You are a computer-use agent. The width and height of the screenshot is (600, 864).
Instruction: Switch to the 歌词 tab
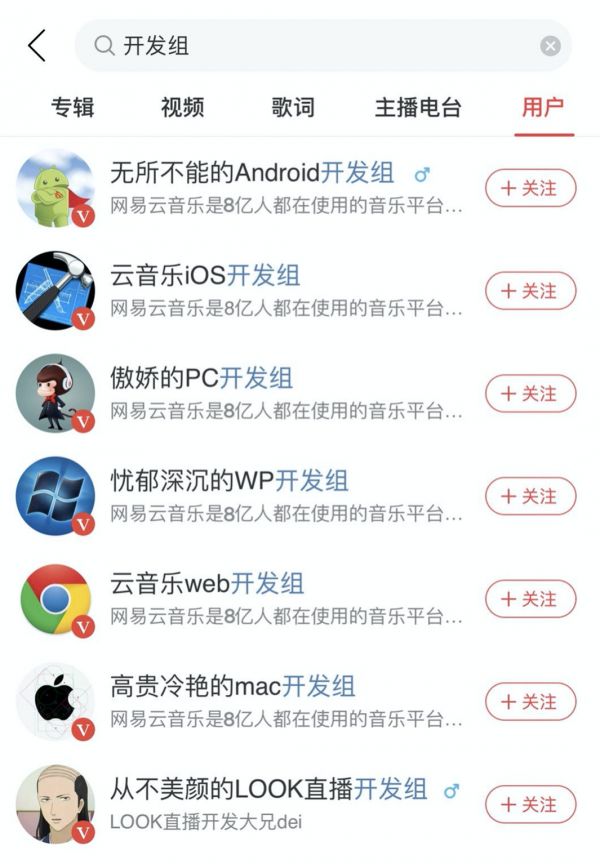(293, 107)
